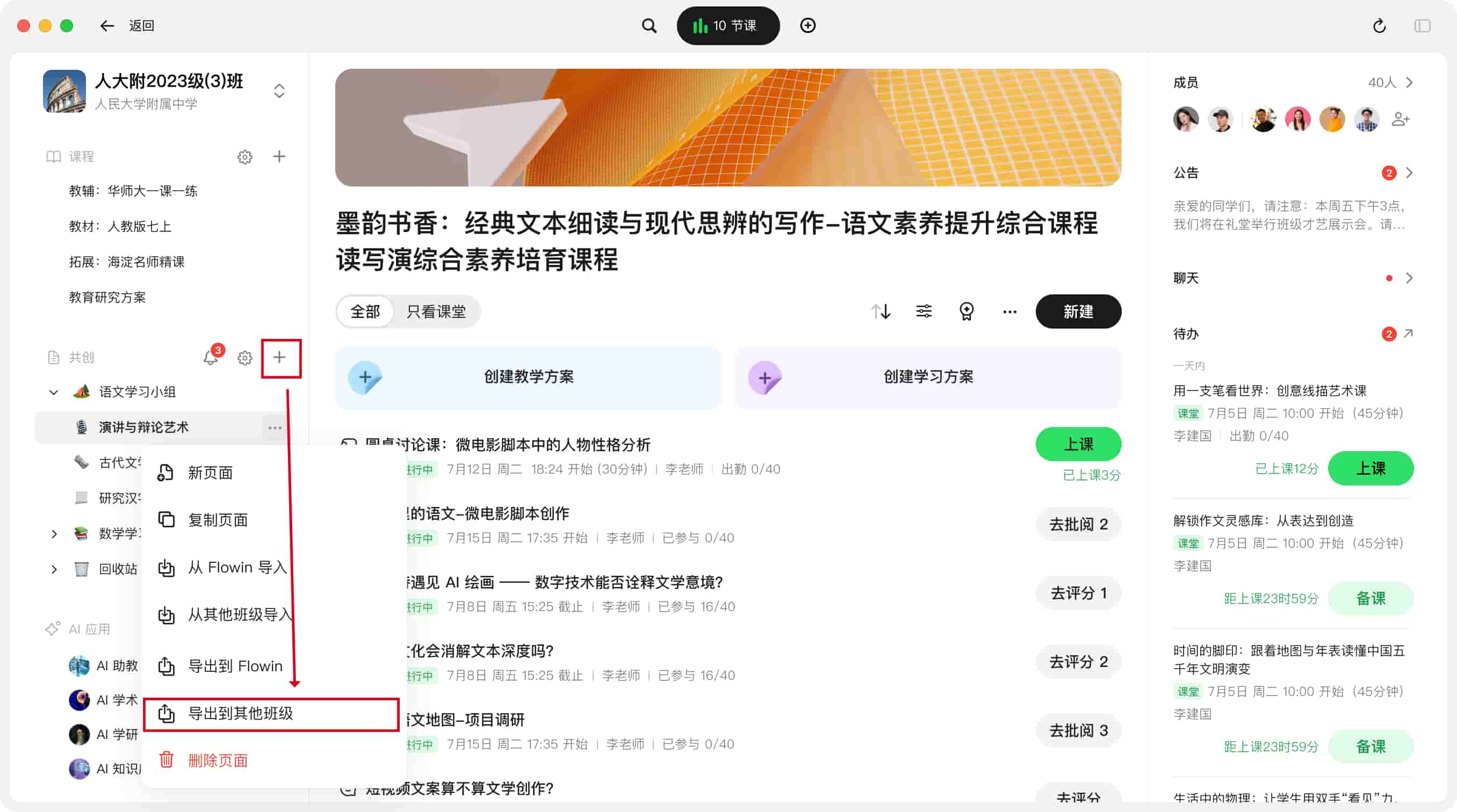The width and height of the screenshot is (1457, 812).
Task: Select 新页面 in the context menu
Action: tap(210, 473)
